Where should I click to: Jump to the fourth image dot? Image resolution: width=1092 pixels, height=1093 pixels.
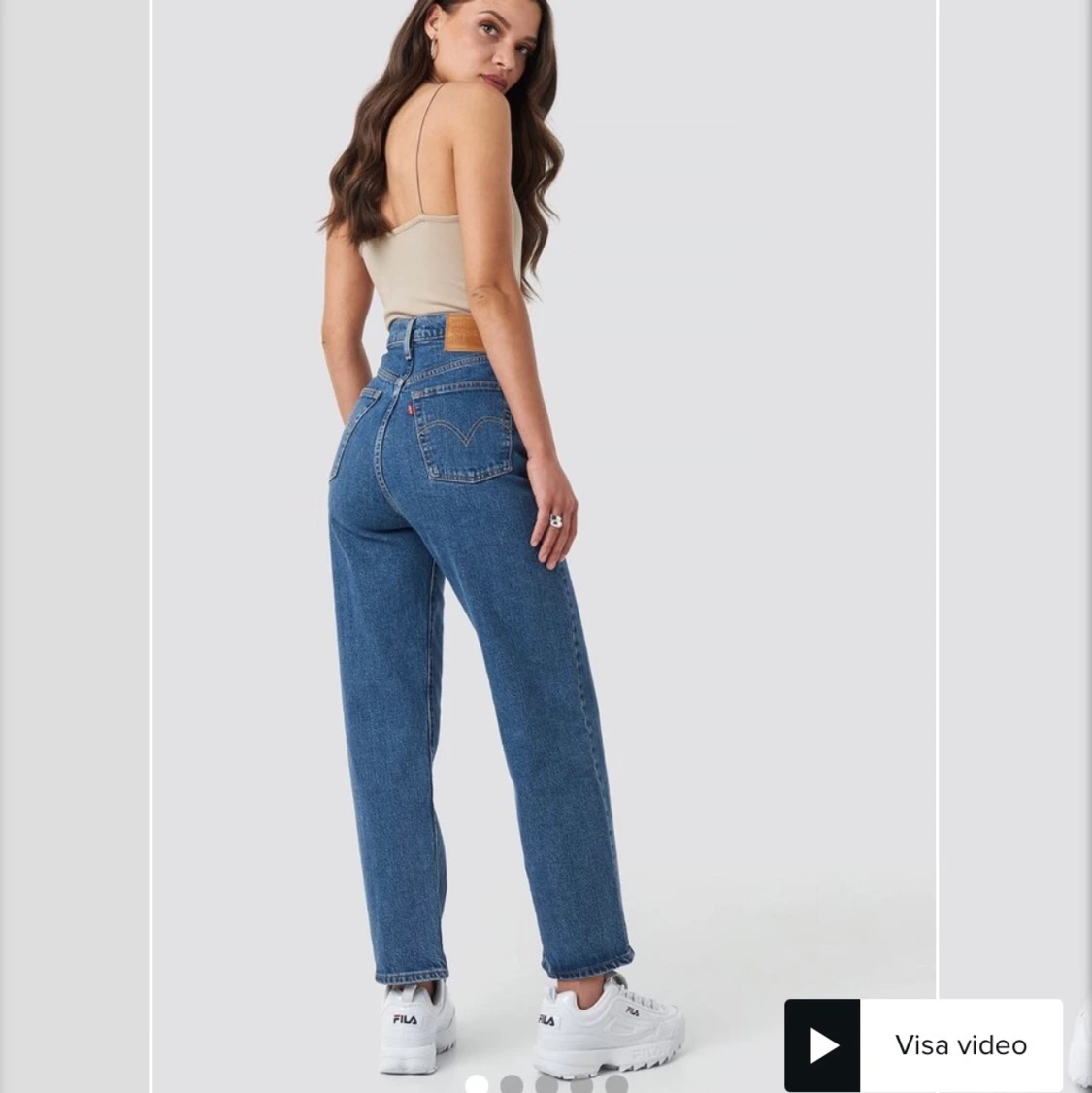click(580, 1084)
